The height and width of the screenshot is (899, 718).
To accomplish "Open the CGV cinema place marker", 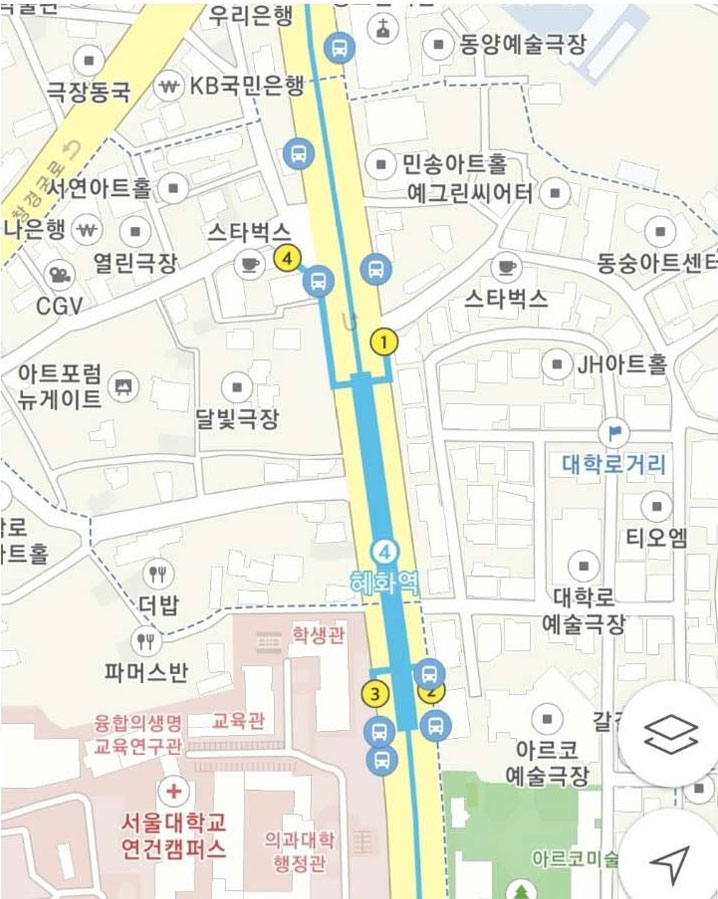I will [x=59, y=273].
